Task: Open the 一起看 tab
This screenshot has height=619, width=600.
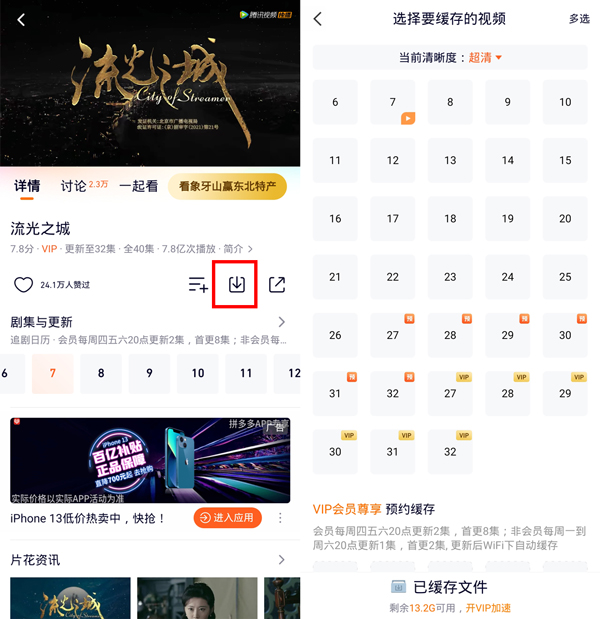Action: [x=138, y=186]
